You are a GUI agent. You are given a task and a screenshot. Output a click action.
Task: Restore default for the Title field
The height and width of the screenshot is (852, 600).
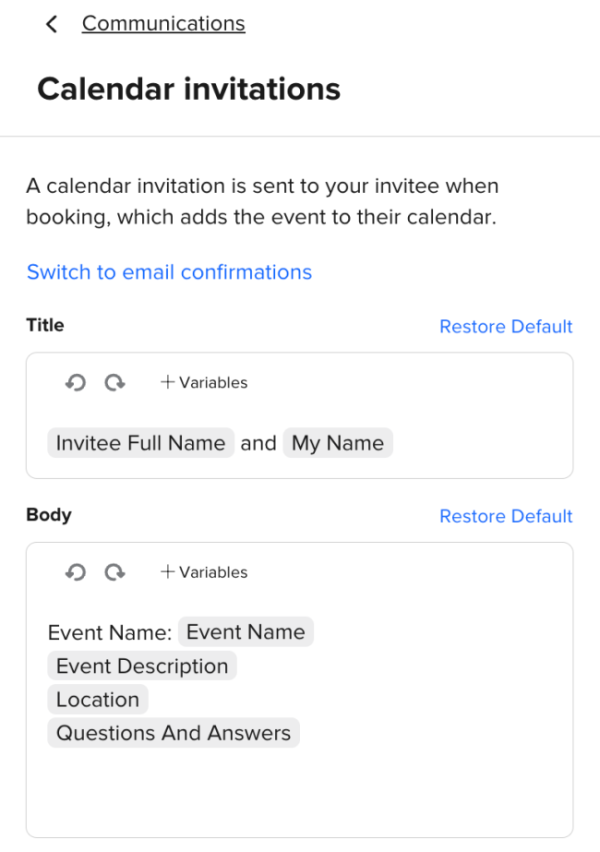click(505, 327)
